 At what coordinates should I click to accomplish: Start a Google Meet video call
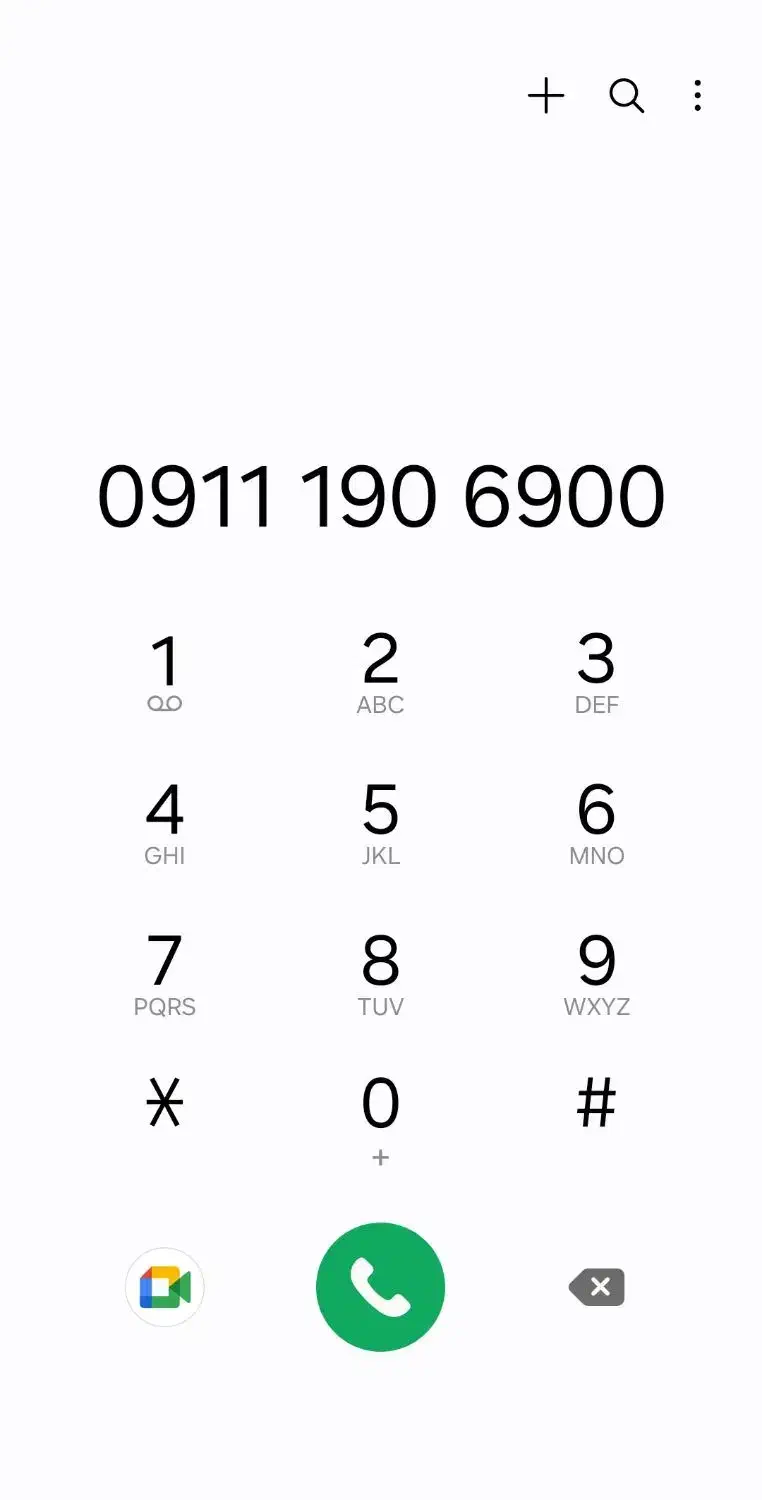[165, 1287]
